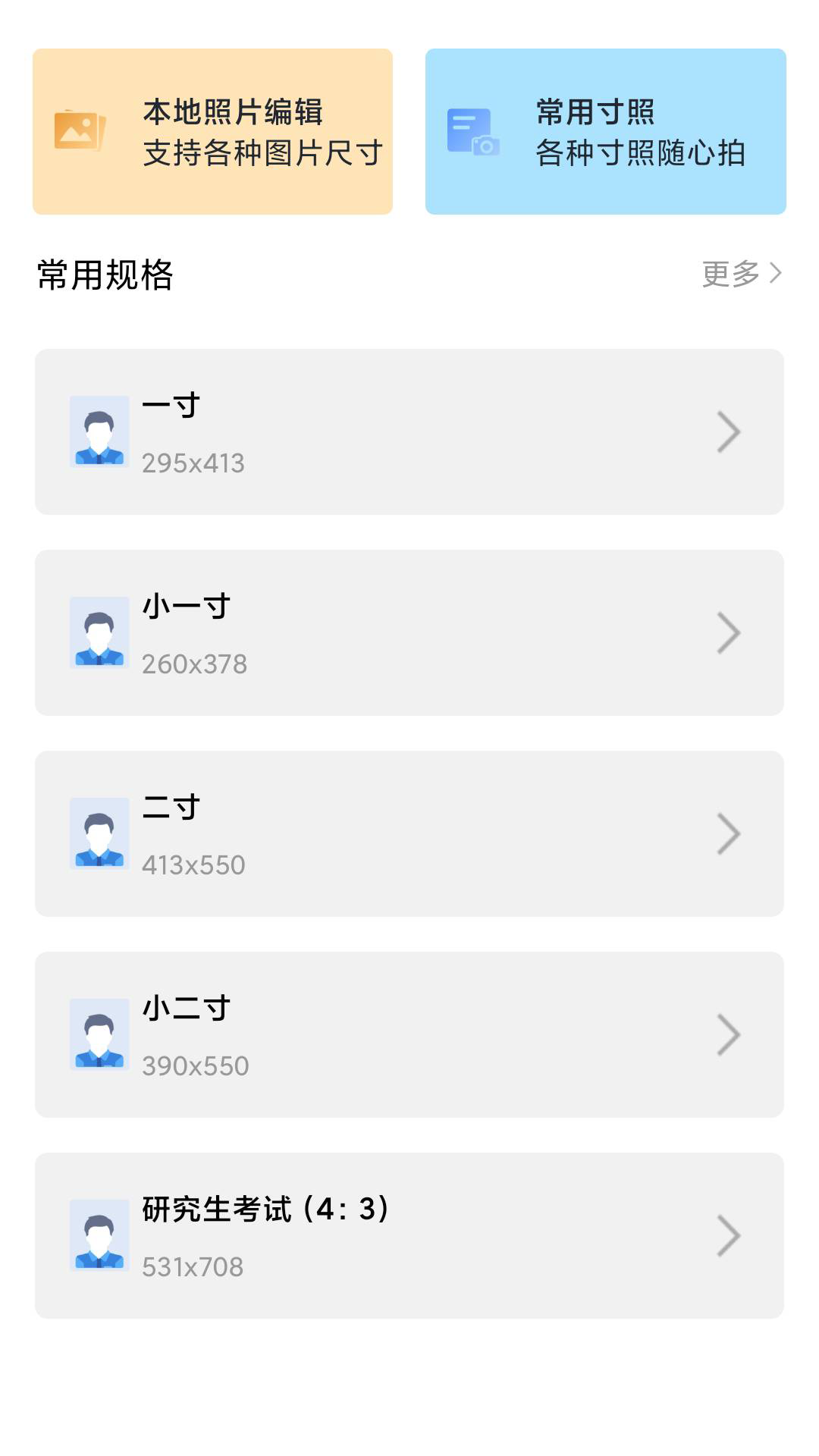
Task: Open the 一寸 avatar thumbnail icon
Action: click(99, 431)
